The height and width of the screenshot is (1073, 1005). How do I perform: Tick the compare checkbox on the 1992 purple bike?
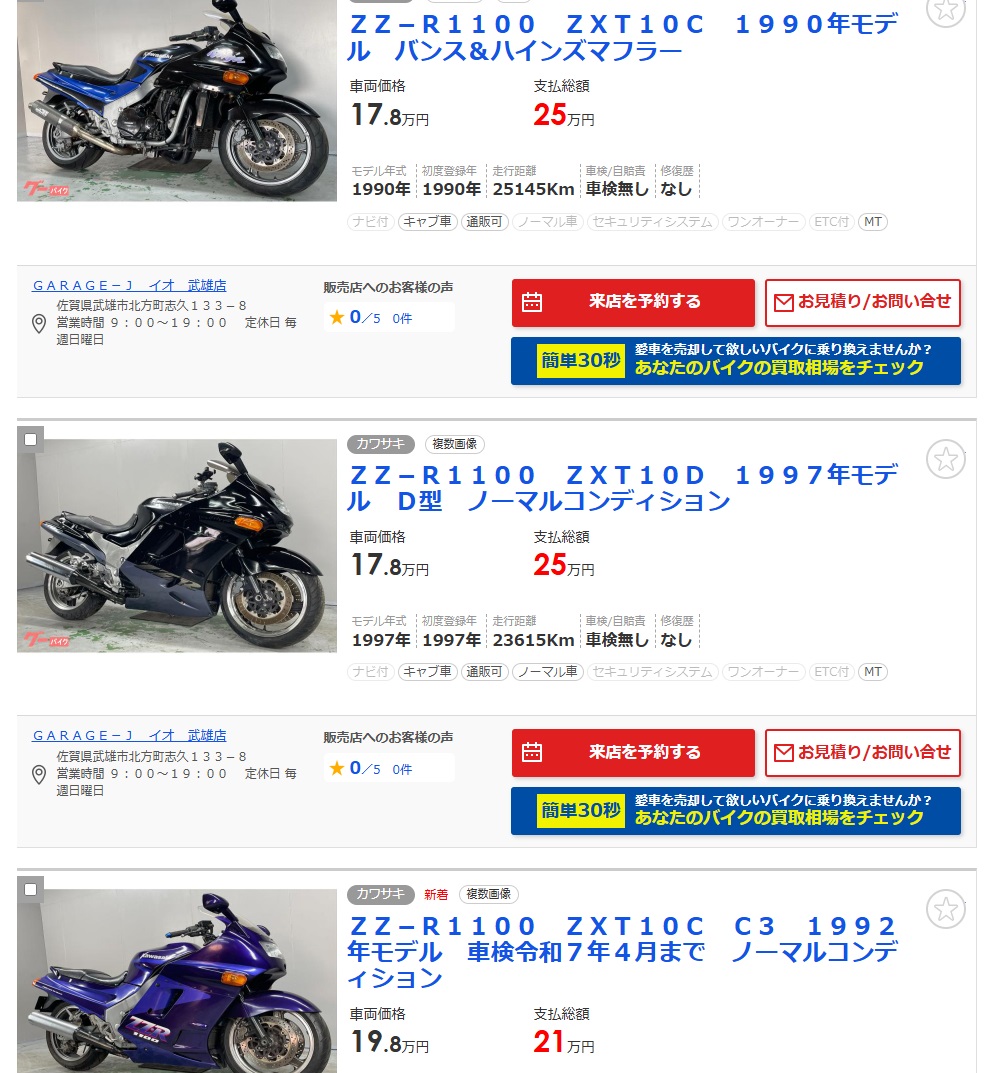30,889
